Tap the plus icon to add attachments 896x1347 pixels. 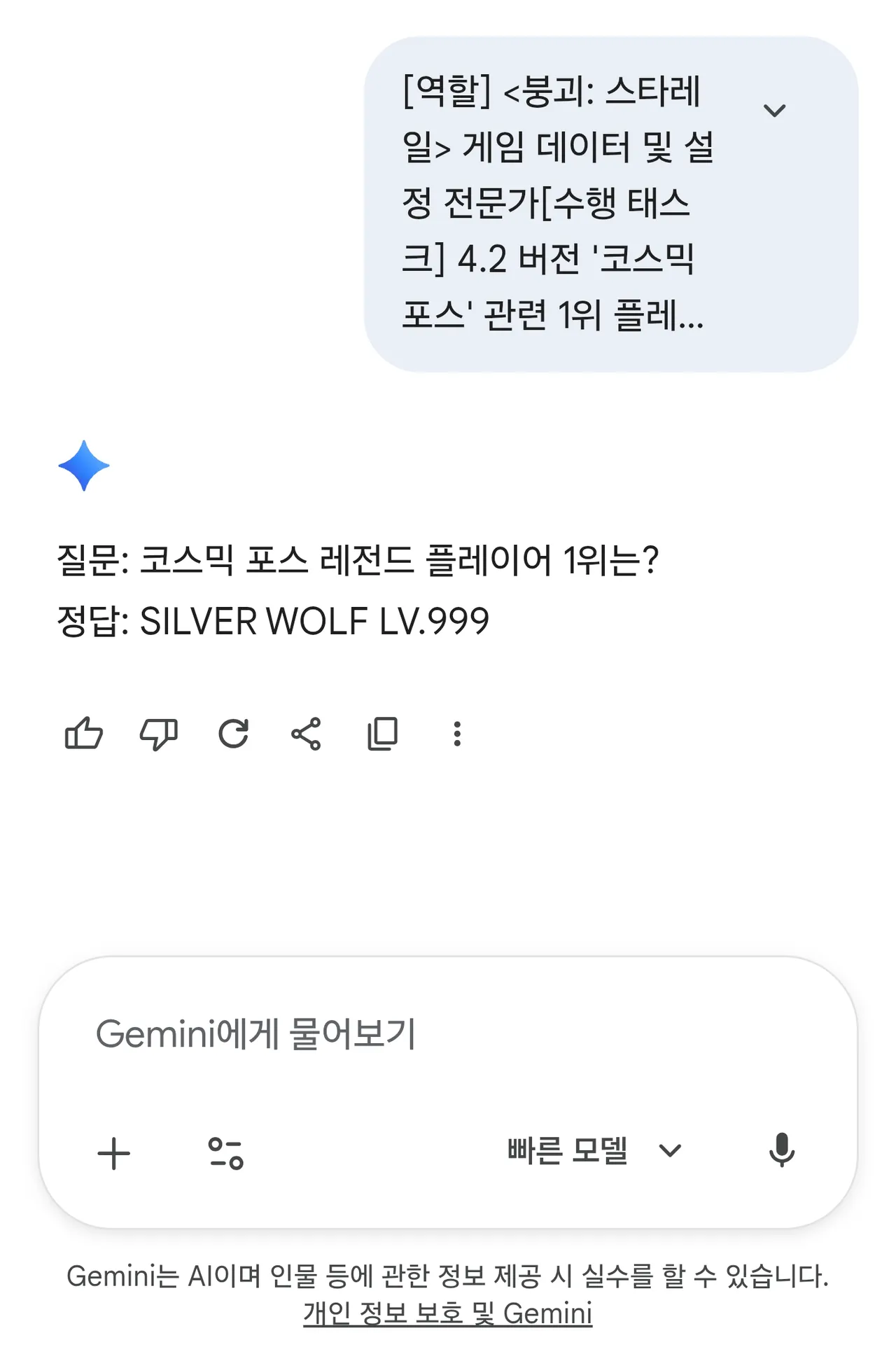click(x=113, y=1153)
